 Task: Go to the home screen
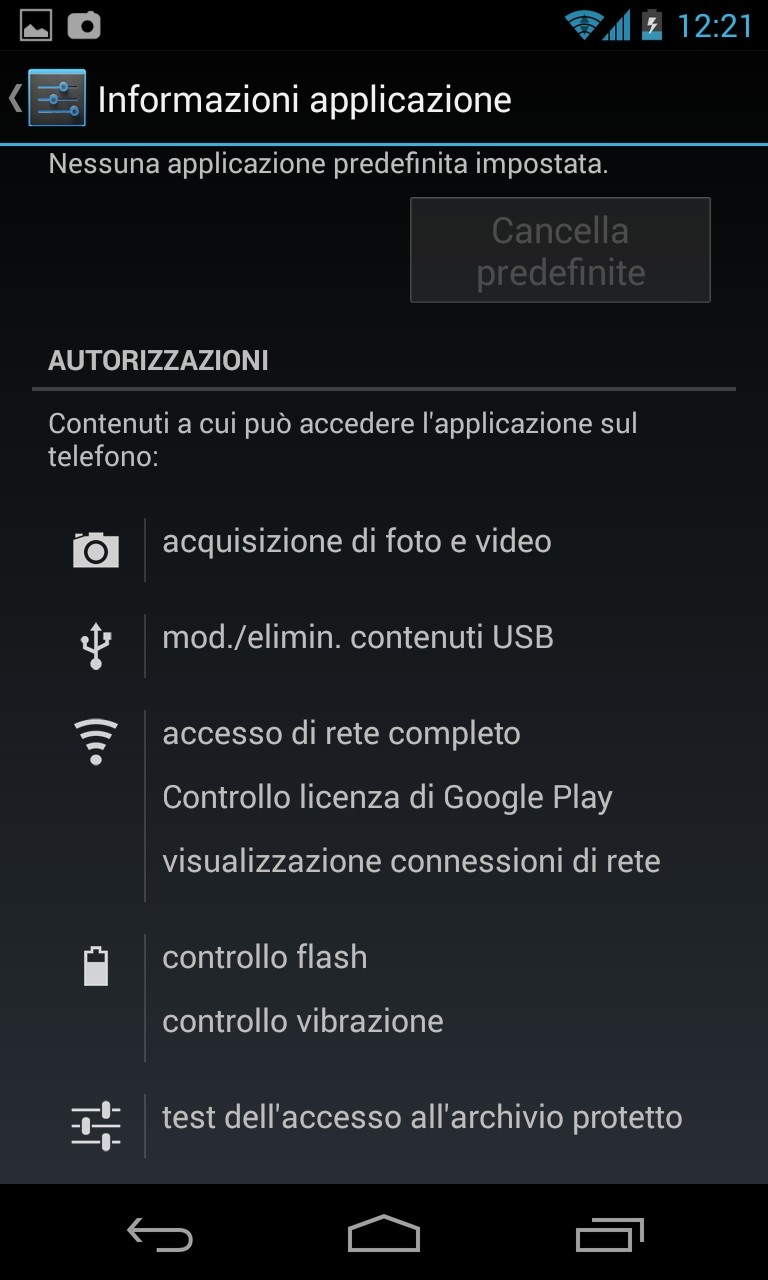click(384, 1234)
